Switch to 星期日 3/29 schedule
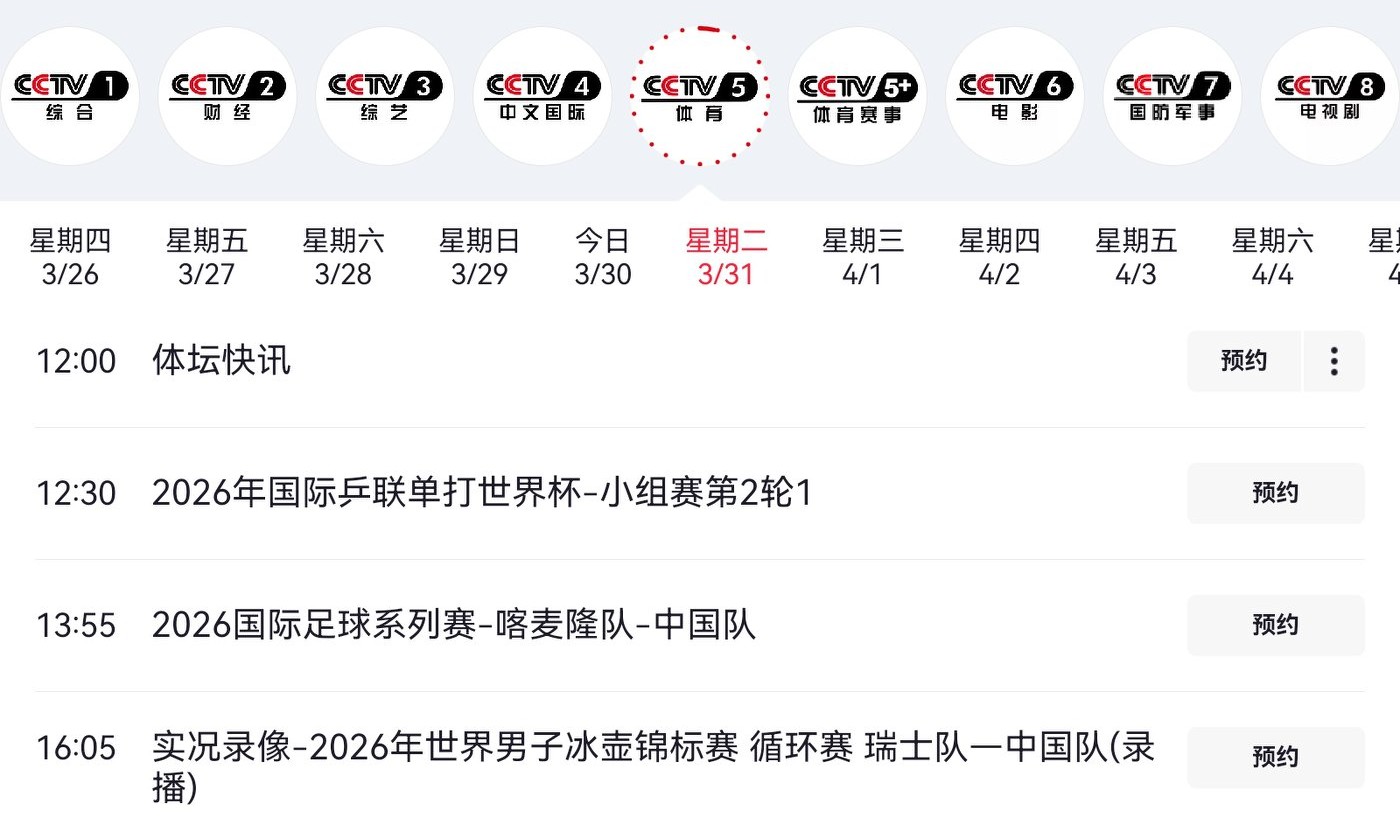The image size is (1400, 838). (x=479, y=257)
